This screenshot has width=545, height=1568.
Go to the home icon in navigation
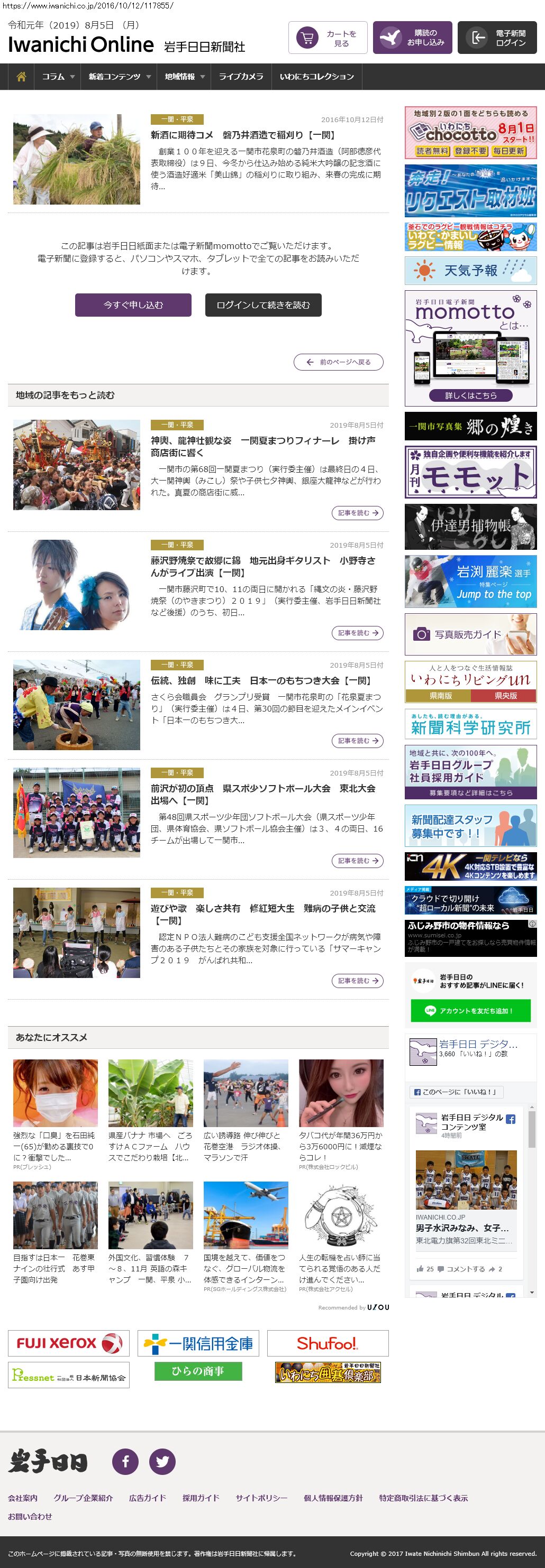pyautogui.click(x=21, y=77)
